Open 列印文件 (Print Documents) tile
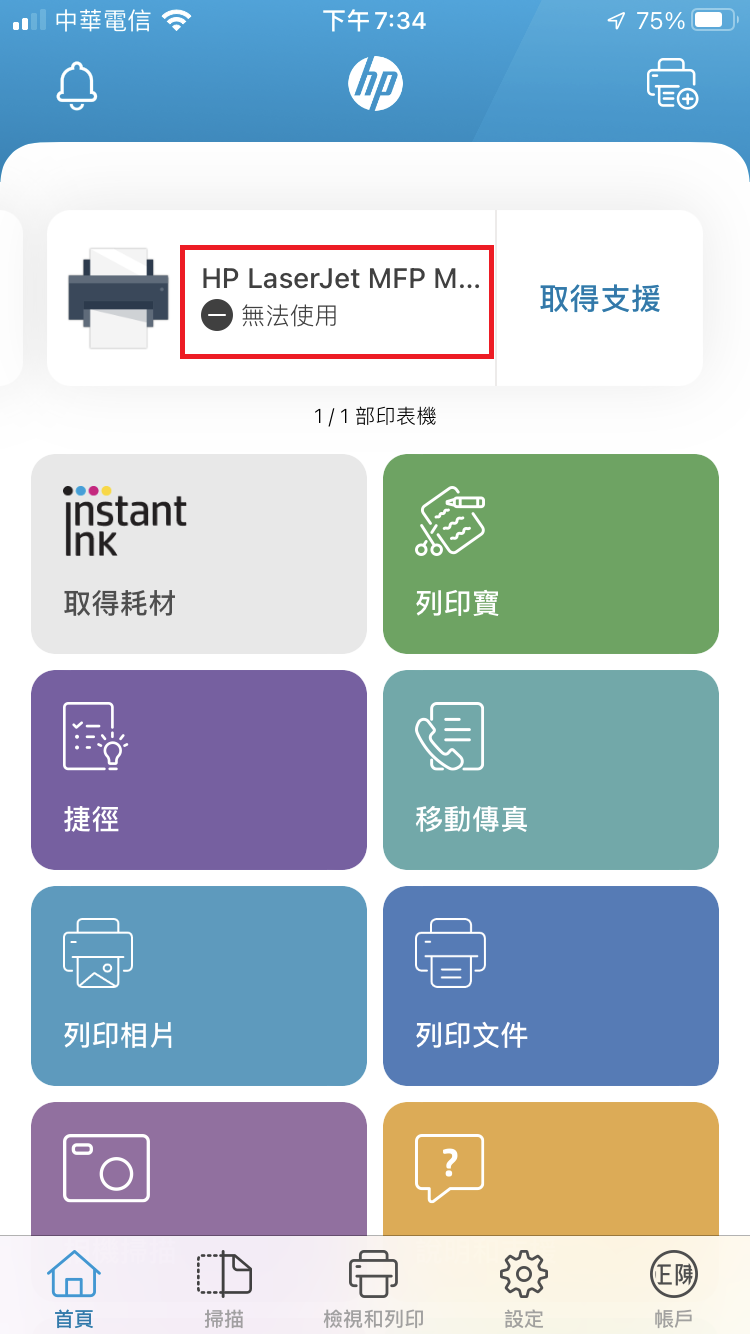 (550, 985)
